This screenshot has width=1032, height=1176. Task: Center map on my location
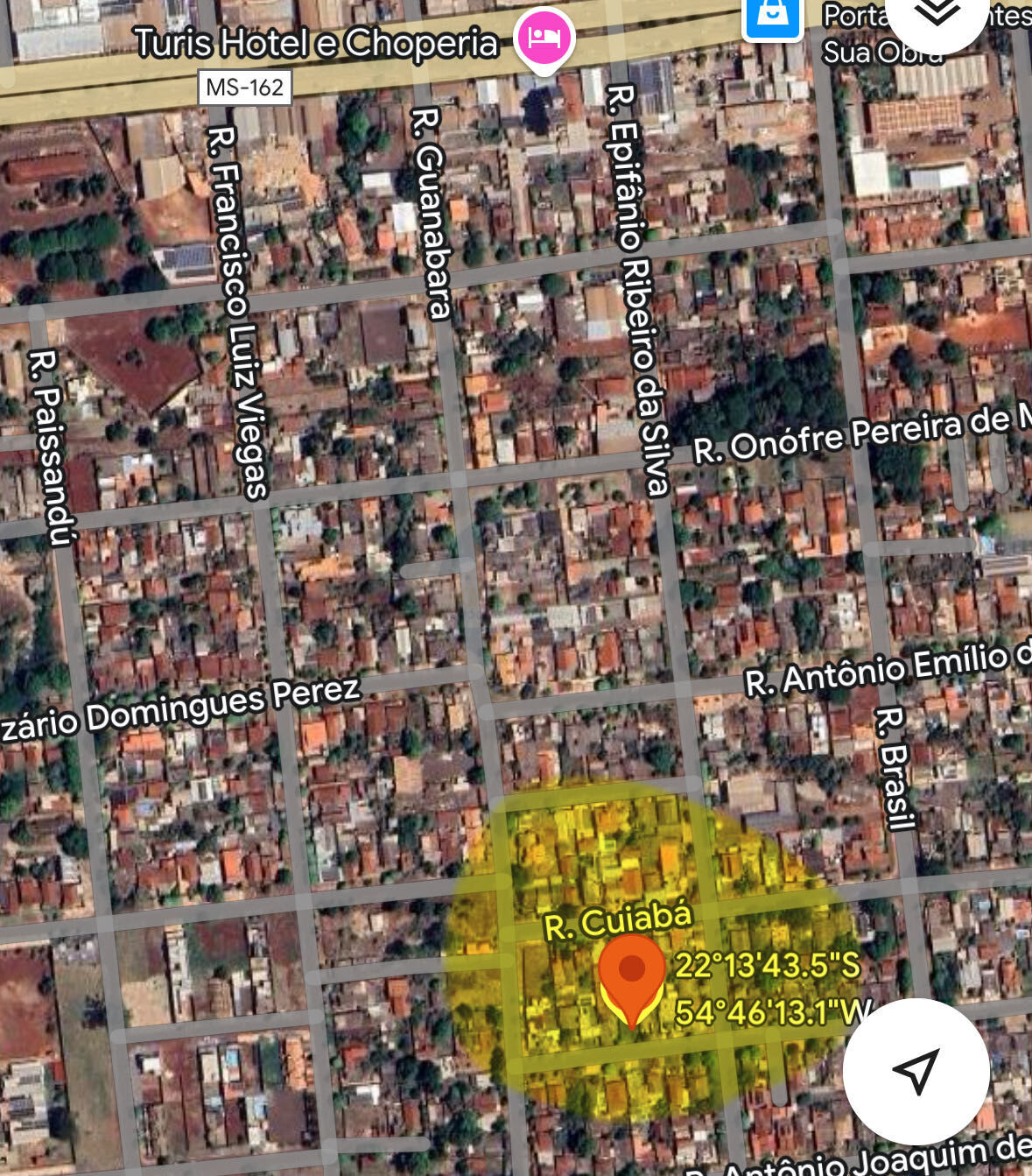point(916,1070)
